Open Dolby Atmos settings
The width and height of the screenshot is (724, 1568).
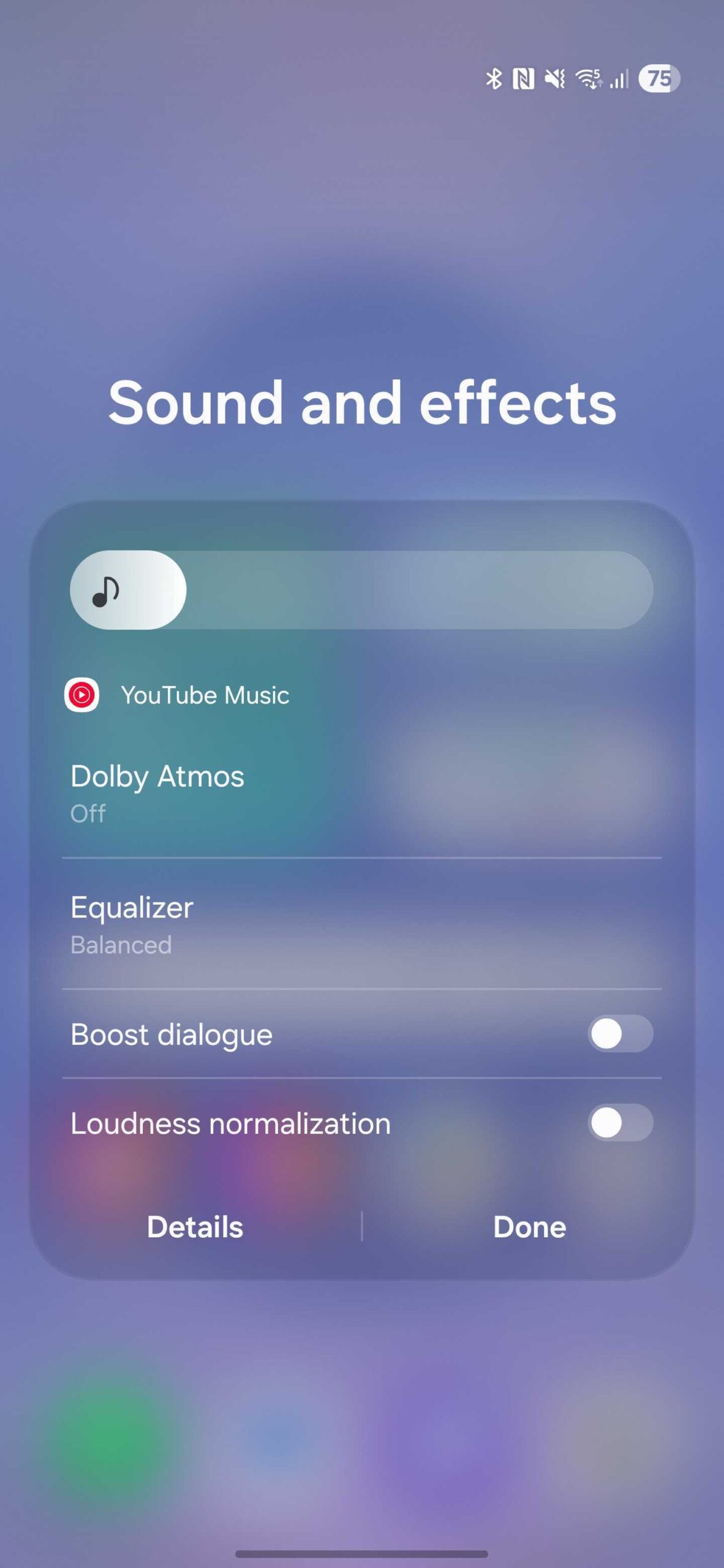[x=361, y=793]
